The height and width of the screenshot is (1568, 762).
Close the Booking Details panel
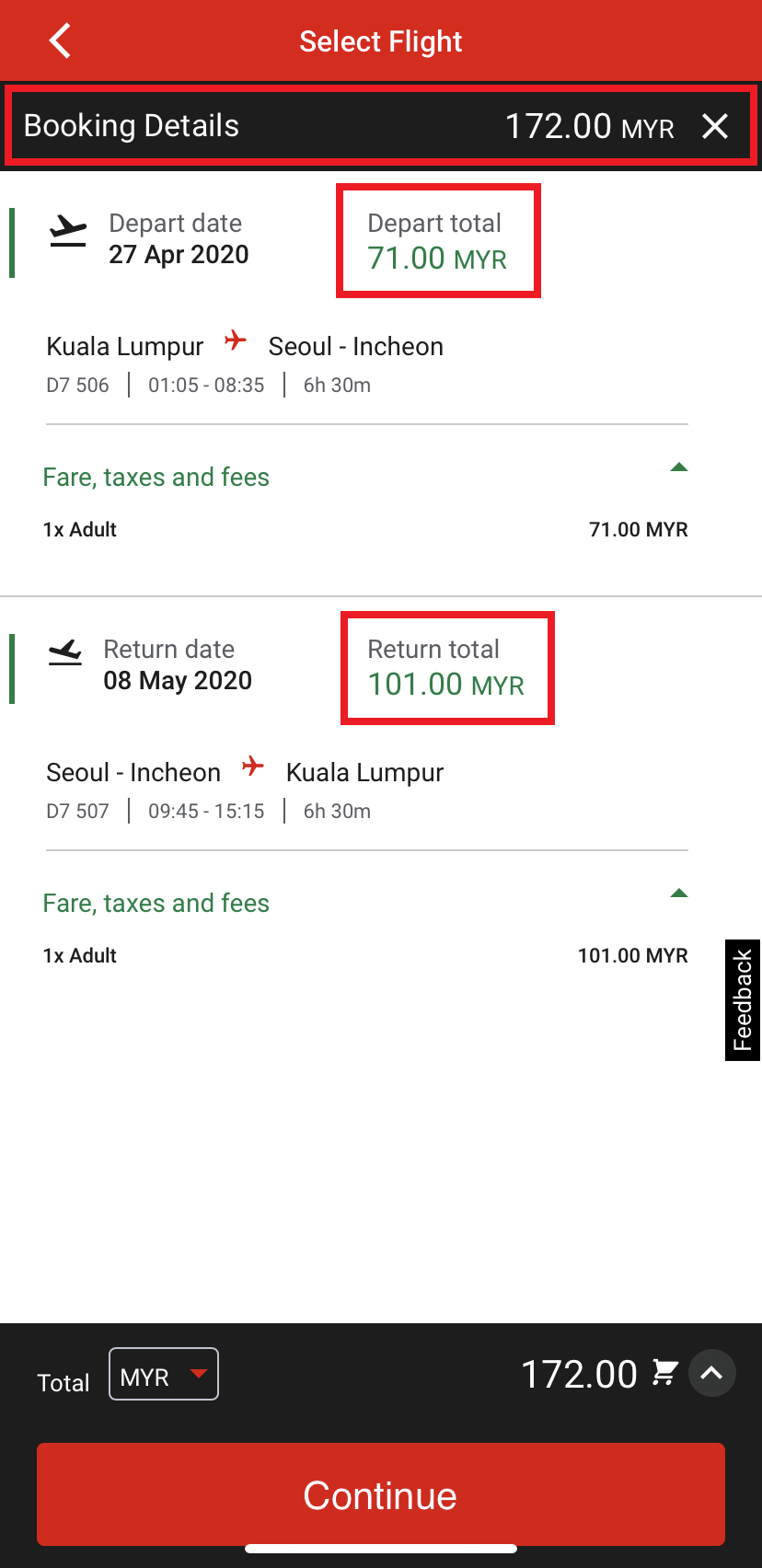pyautogui.click(x=715, y=126)
